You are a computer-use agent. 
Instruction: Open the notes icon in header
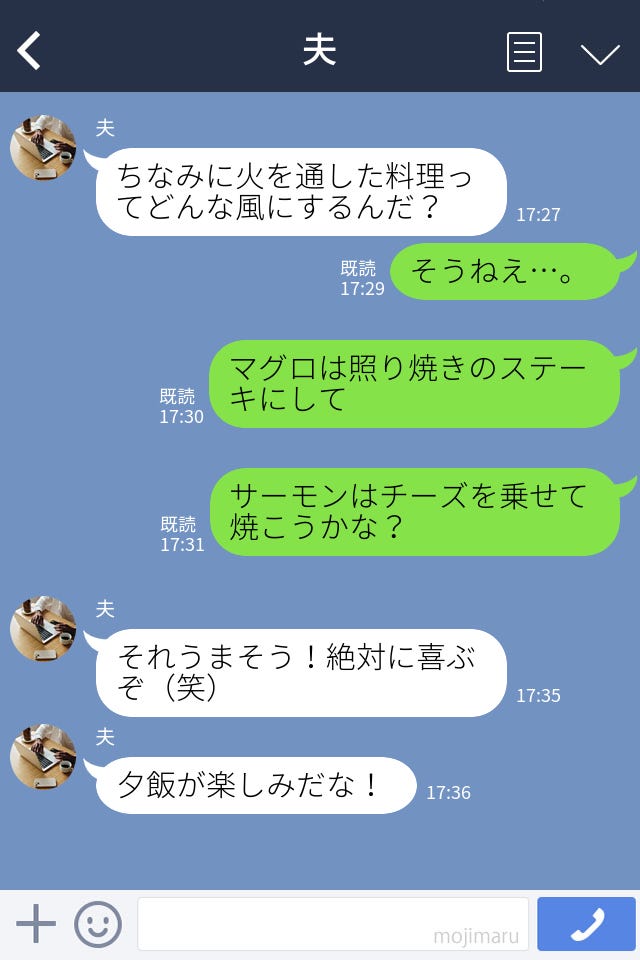(x=524, y=52)
